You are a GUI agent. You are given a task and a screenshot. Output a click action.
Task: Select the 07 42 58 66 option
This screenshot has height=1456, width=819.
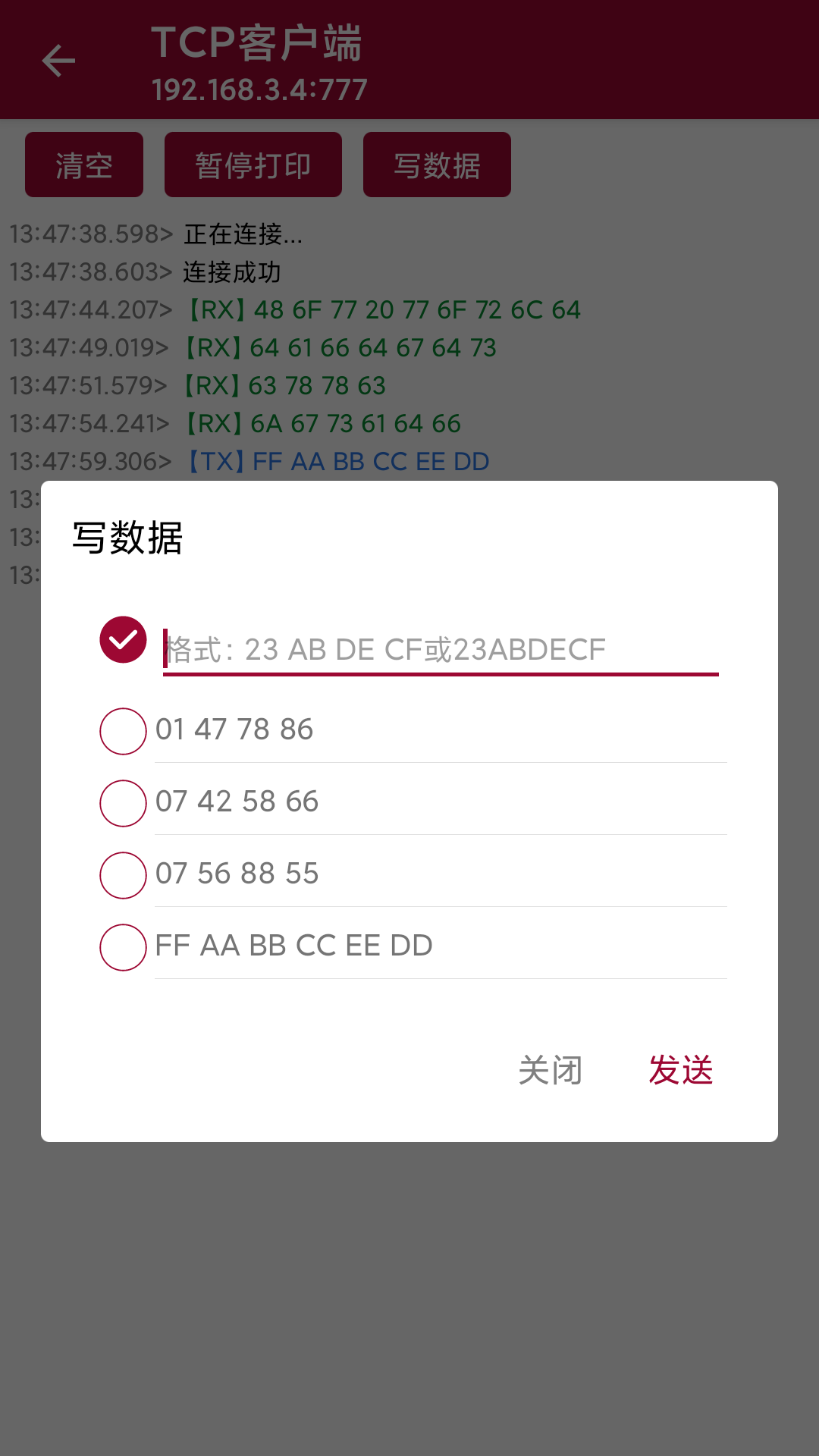pos(122,803)
